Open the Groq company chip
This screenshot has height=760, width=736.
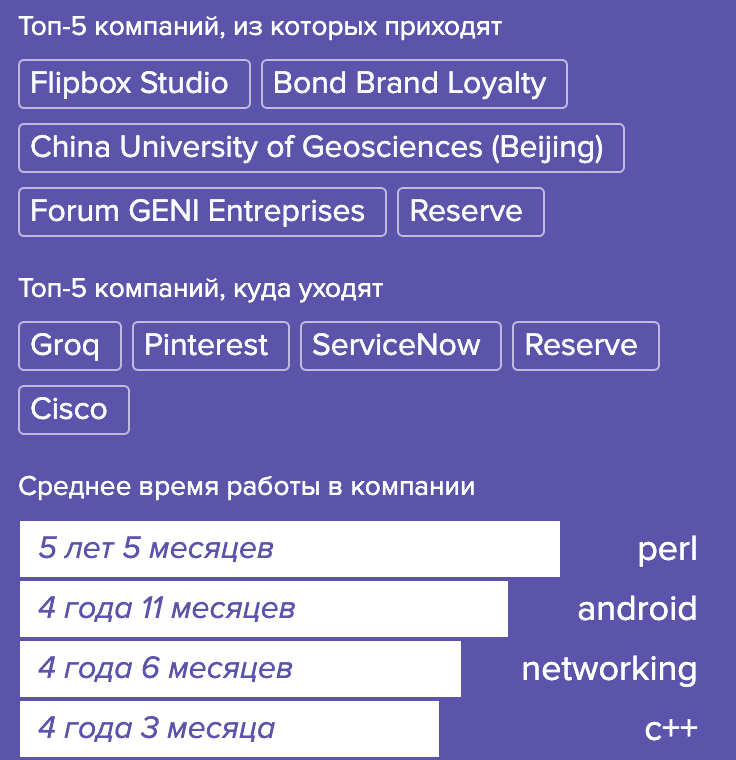pos(69,346)
